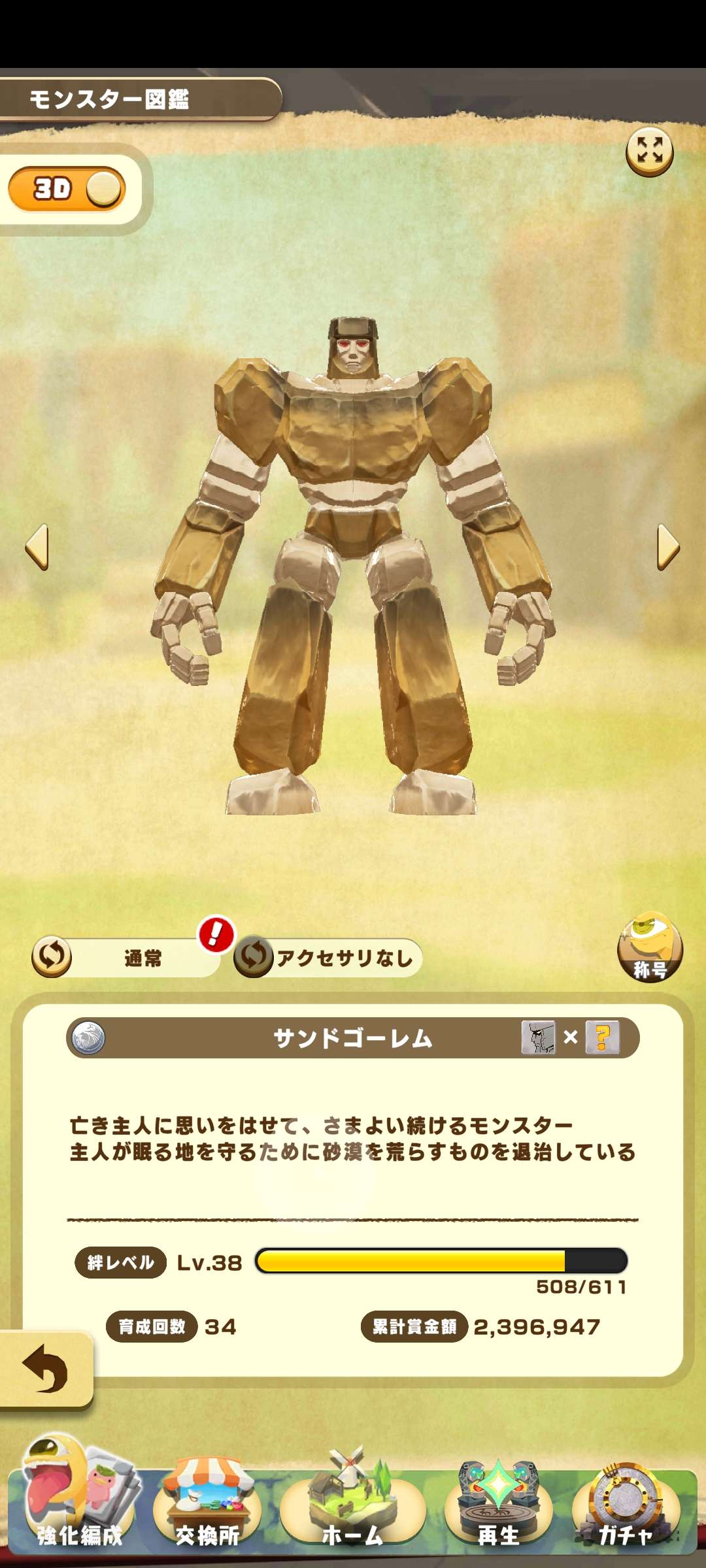Open the 交換所 exchange shop
Image resolution: width=706 pixels, height=1568 pixels.
207,1511
